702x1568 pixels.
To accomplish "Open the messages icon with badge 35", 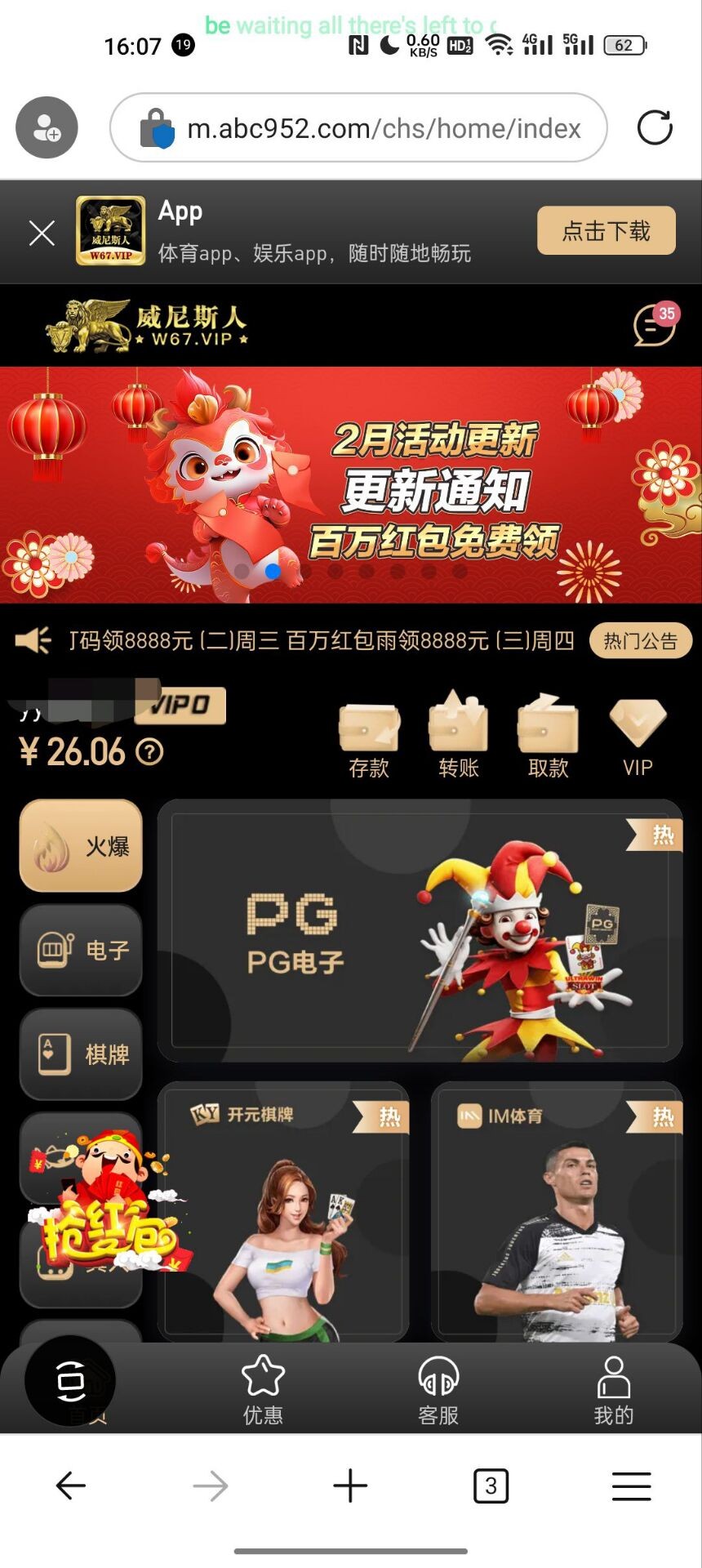I will pyautogui.click(x=654, y=326).
